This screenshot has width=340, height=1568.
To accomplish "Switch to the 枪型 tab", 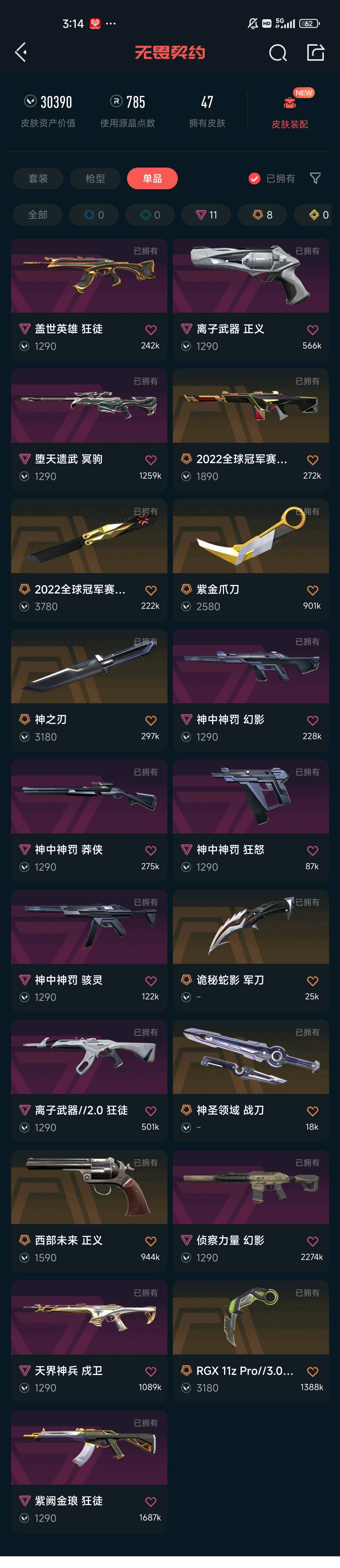I will 95,178.
